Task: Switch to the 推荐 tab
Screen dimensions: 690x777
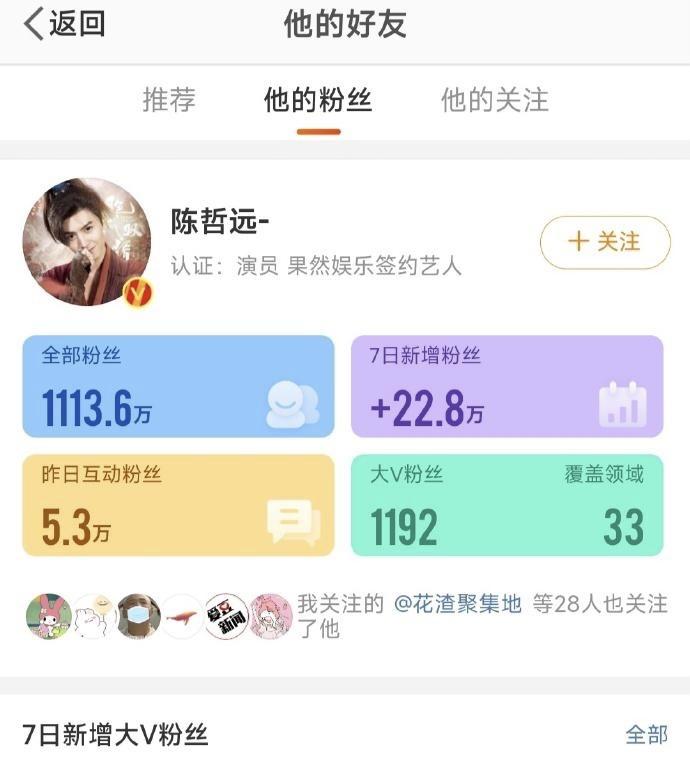Action: click(169, 100)
